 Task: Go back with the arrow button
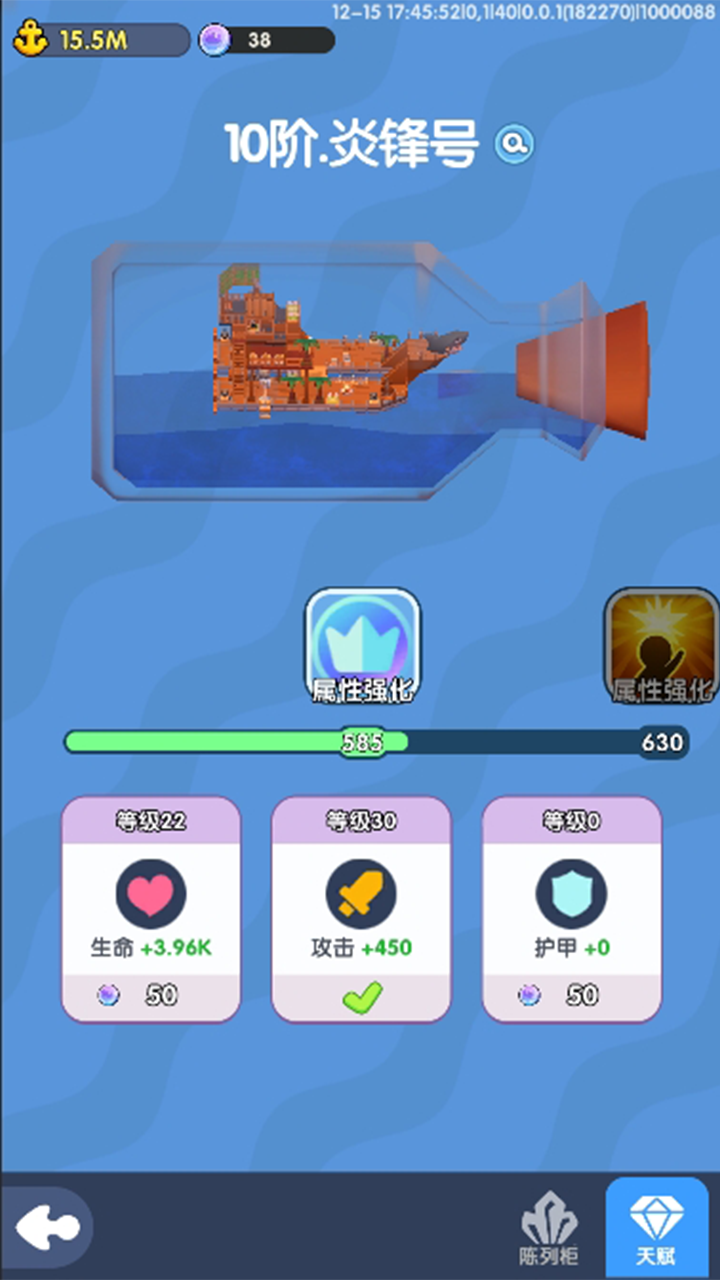coord(46,1226)
